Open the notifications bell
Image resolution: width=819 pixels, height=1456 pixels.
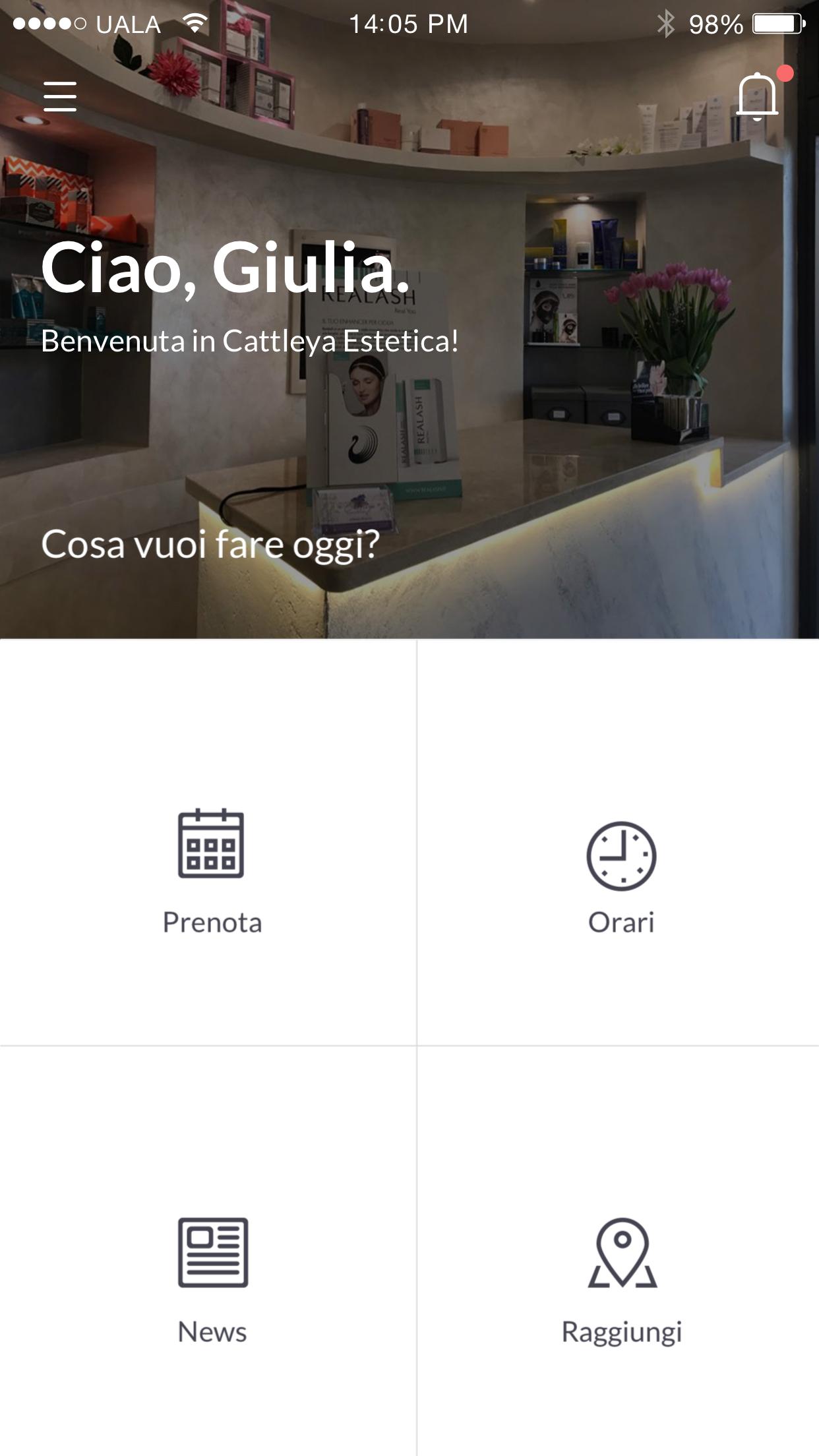(x=757, y=96)
